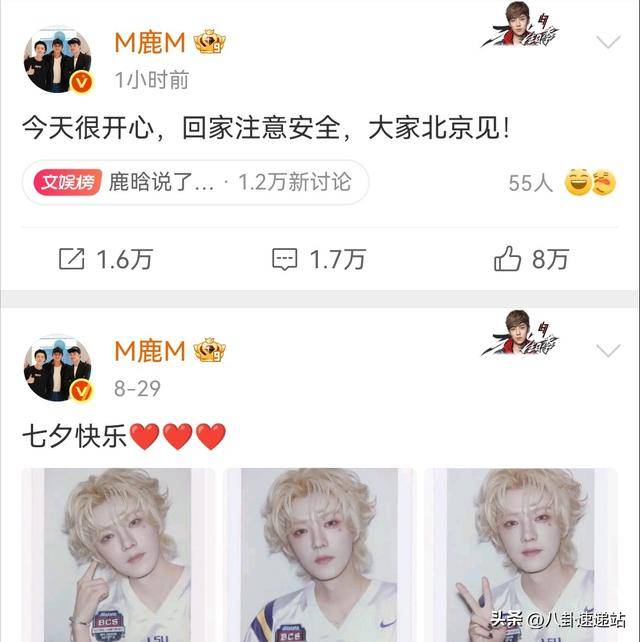Open the third photo with peace sign
The image size is (640, 642).
tap(521, 555)
